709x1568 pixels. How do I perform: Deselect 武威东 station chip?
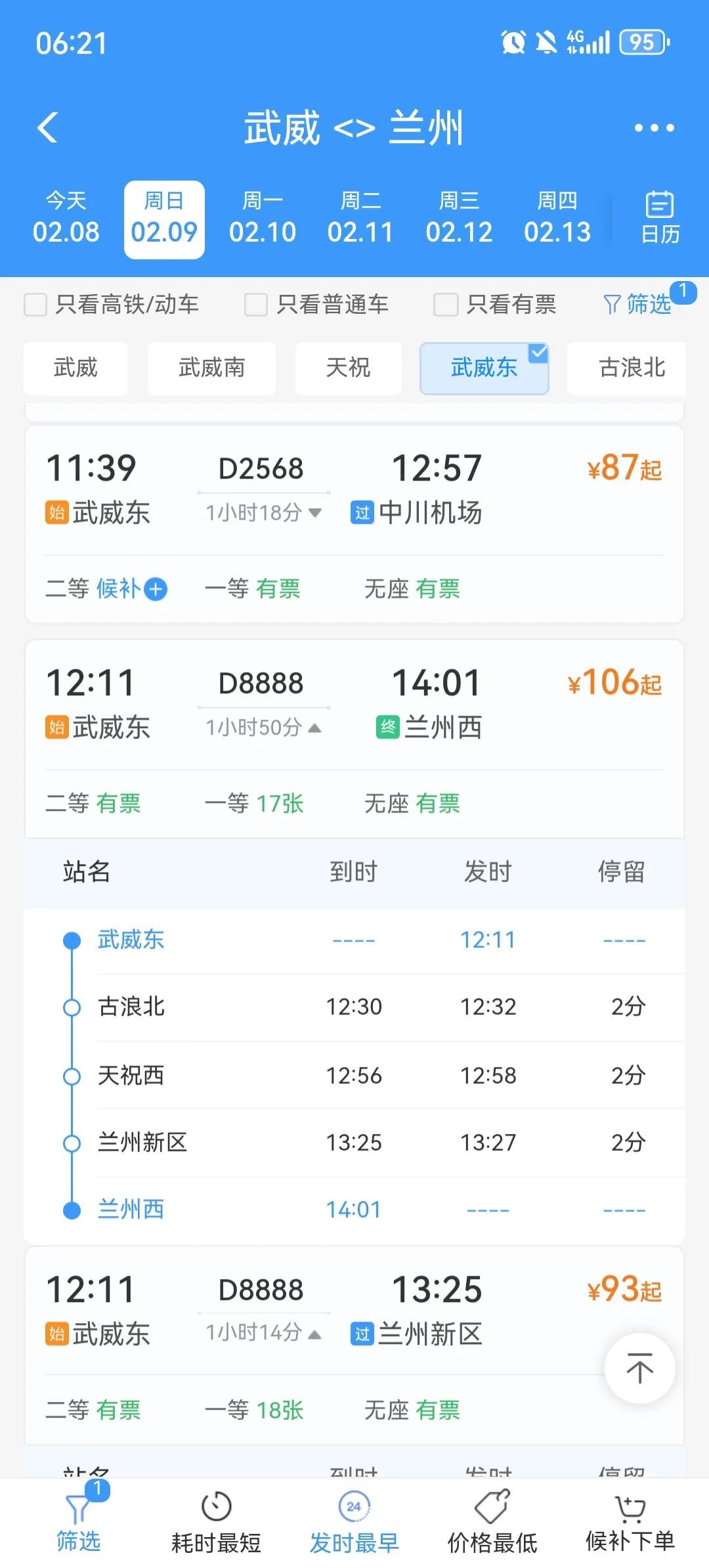[484, 368]
